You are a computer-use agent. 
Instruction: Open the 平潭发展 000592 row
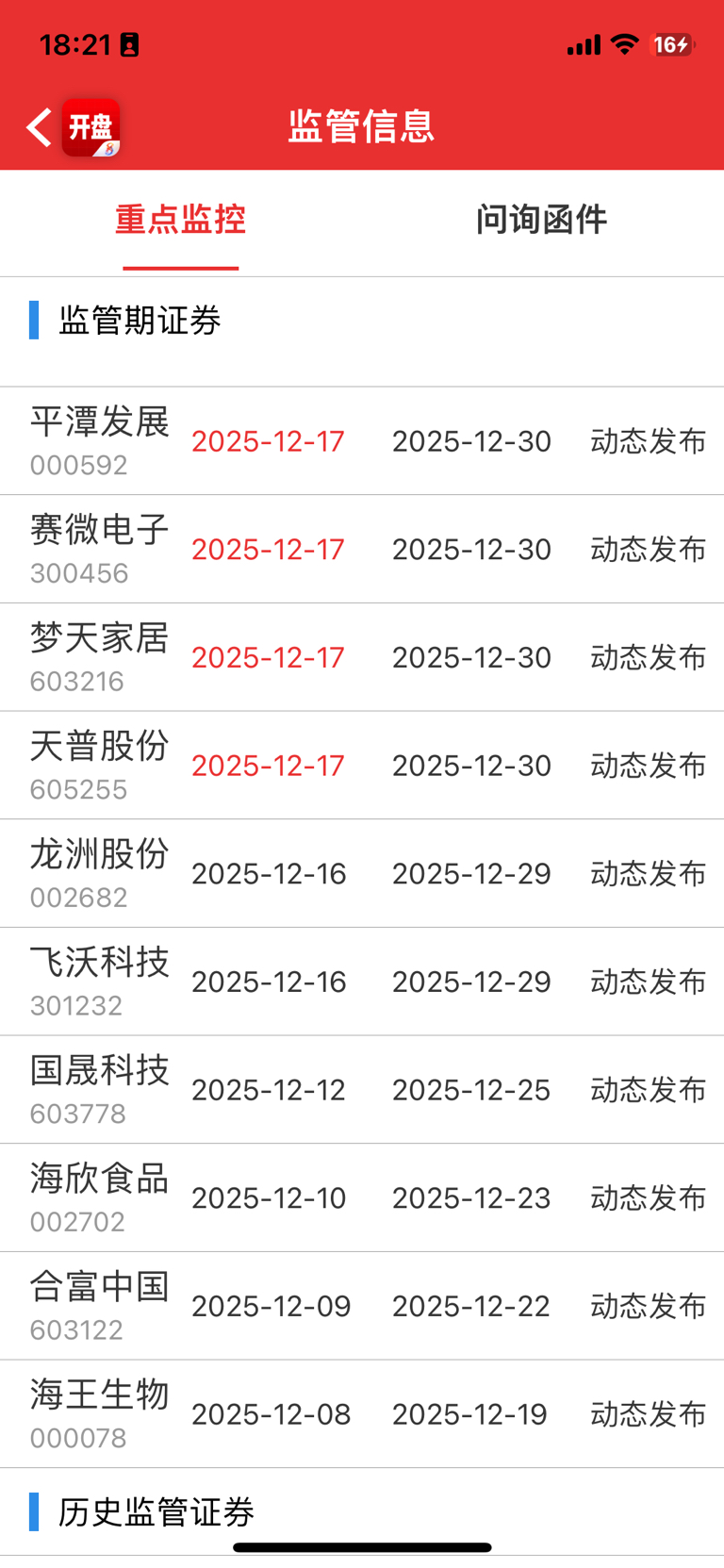[x=362, y=441]
